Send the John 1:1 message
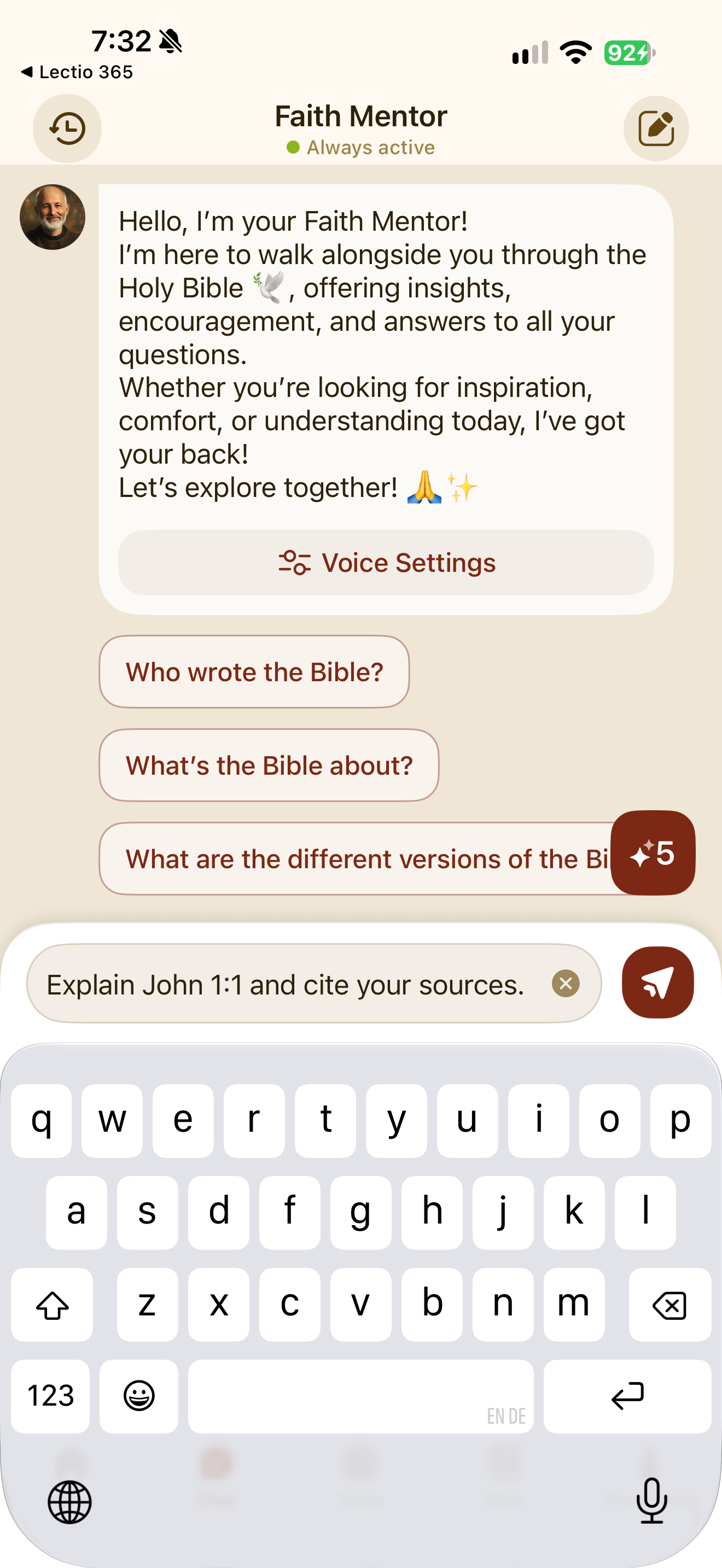This screenshot has width=722, height=1568. tap(657, 982)
